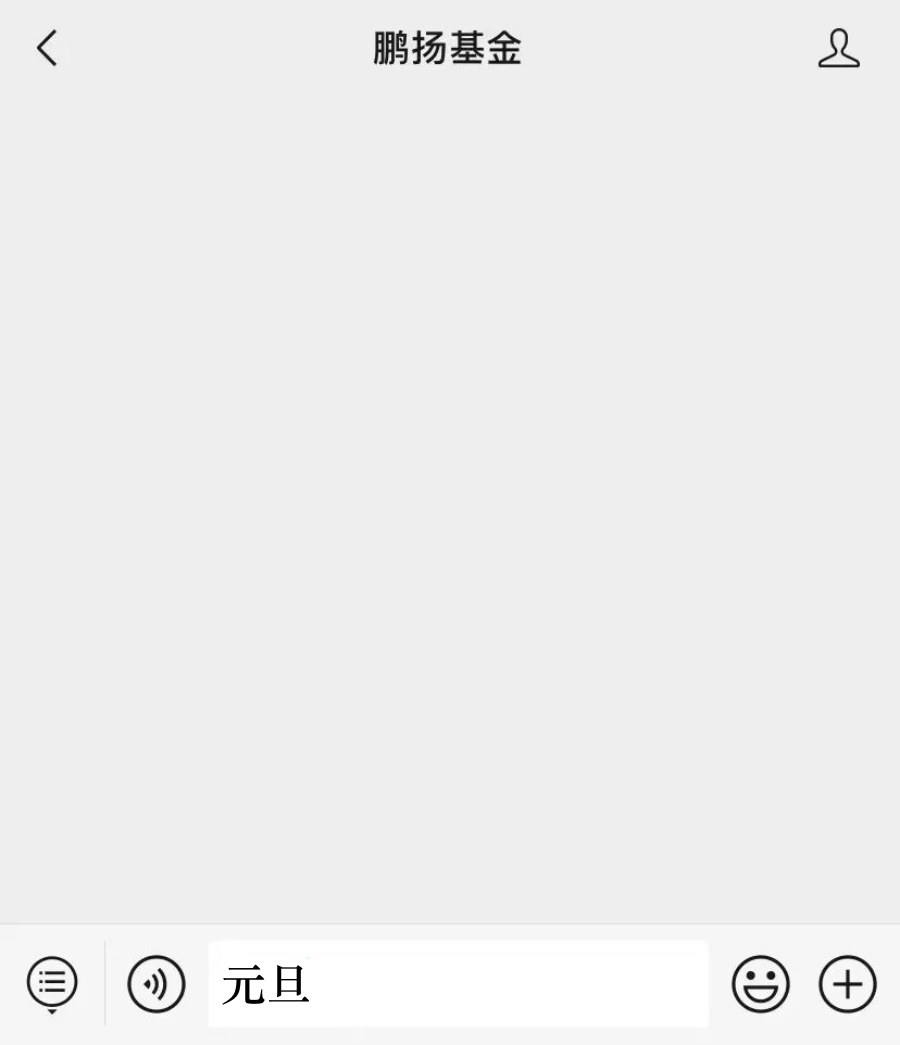Switch to the account menu list
Screen dimensions: 900x1045
tap(52, 983)
